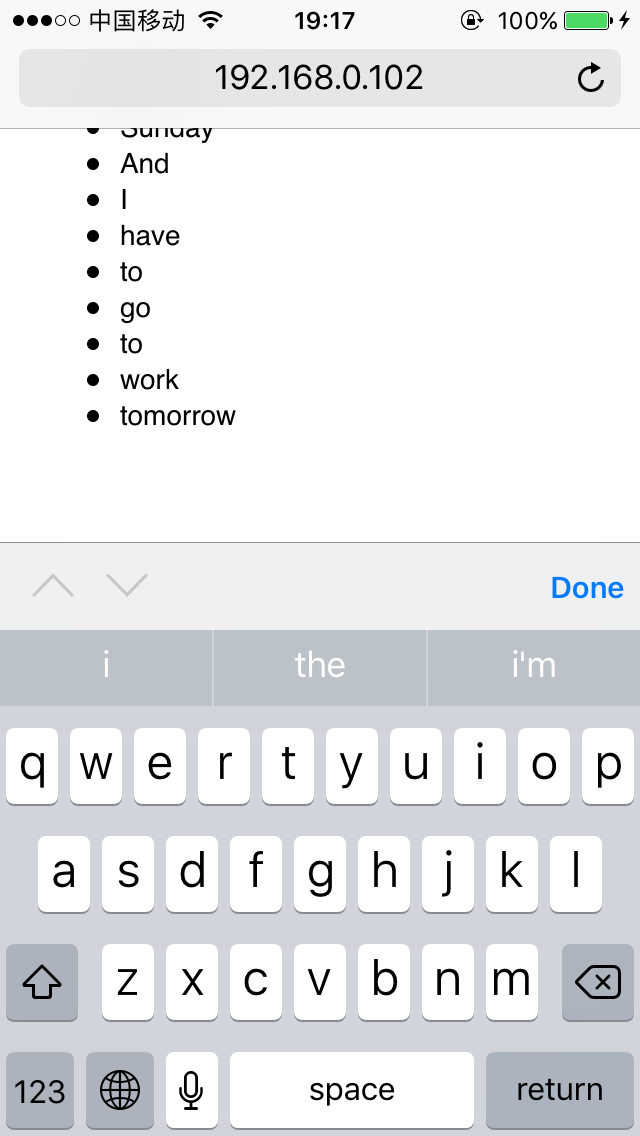Image resolution: width=640 pixels, height=1136 pixels.
Task: Tap the space bar
Action: pyautogui.click(x=352, y=1090)
